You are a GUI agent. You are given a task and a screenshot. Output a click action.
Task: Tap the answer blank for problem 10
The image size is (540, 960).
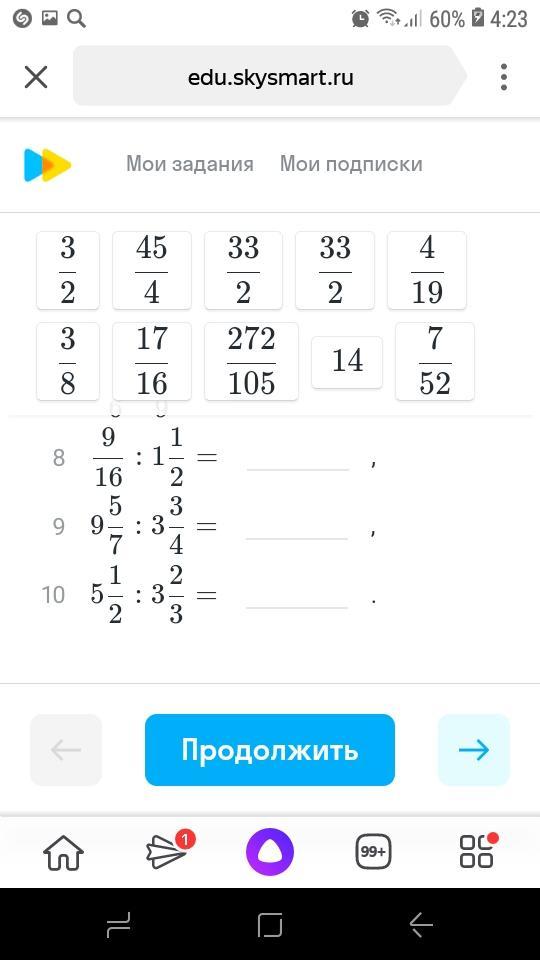297,595
